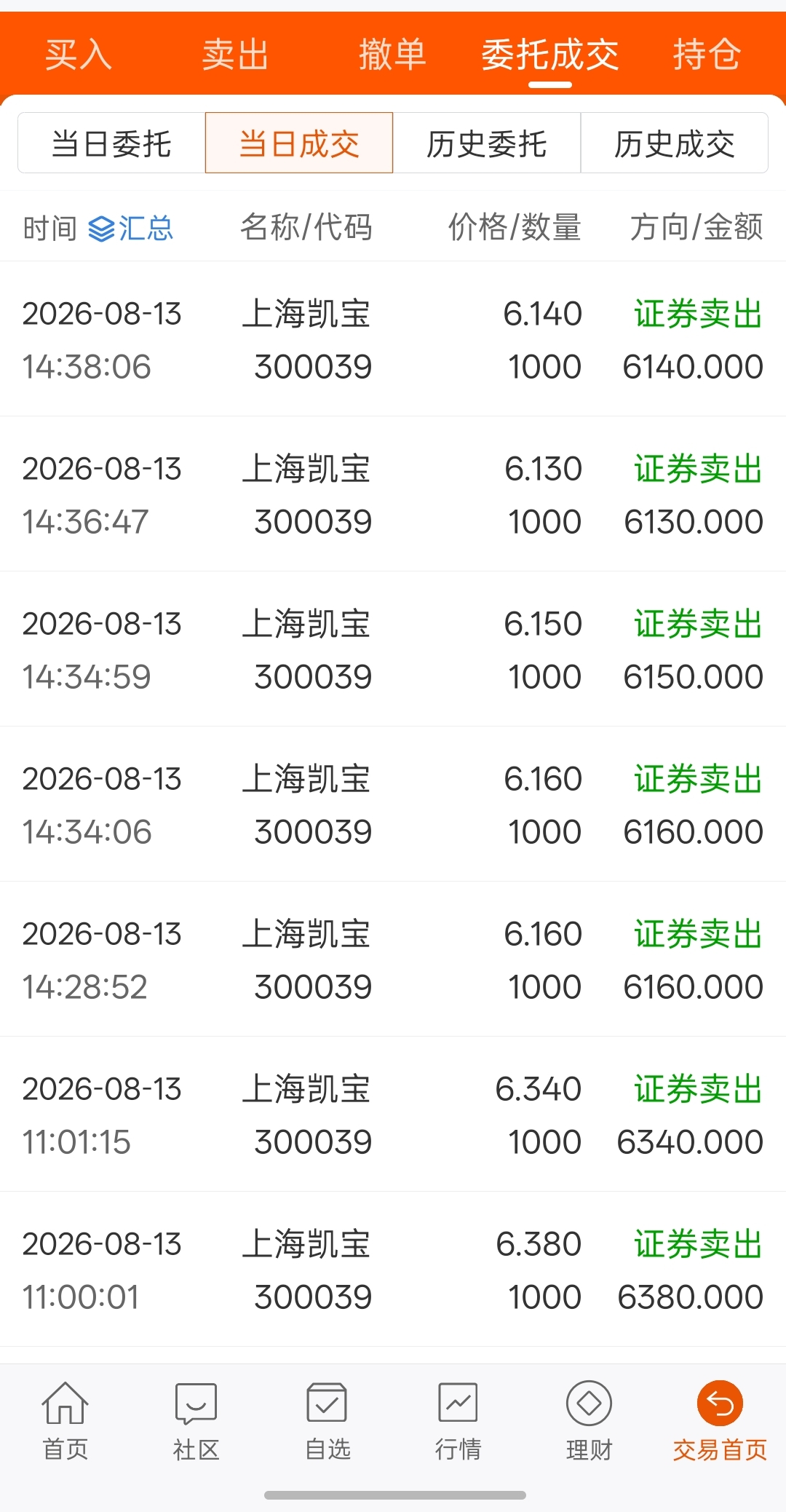The image size is (786, 1512).
Task: Switch to the 卖出 tab
Action: [x=235, y=55]
